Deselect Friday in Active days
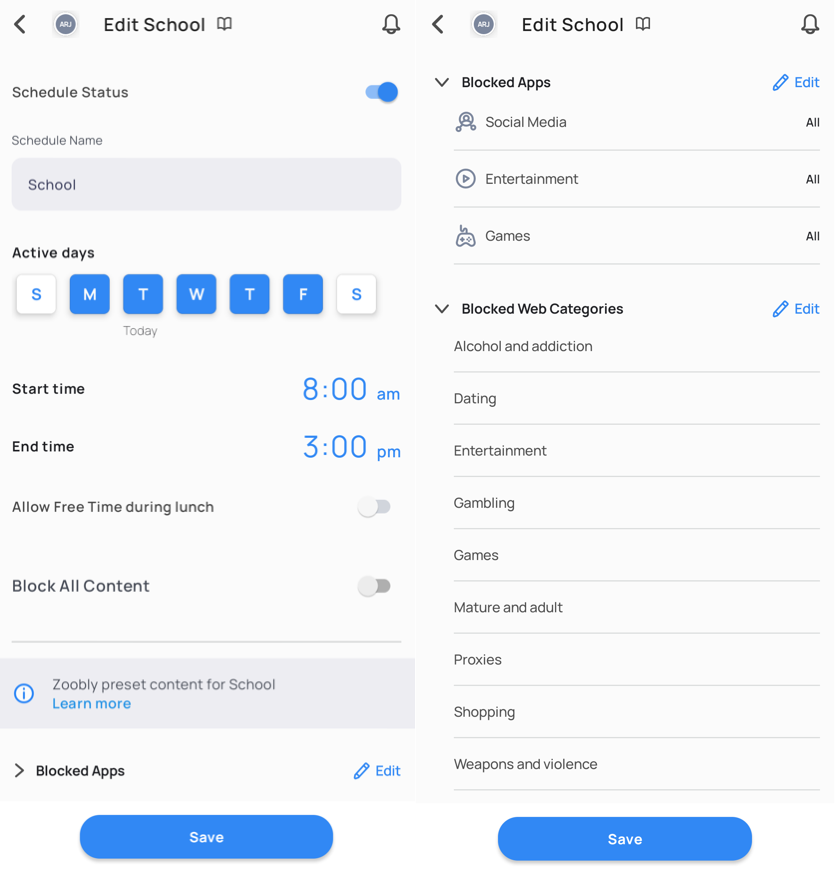835x871 pixels. pos(303,294)
